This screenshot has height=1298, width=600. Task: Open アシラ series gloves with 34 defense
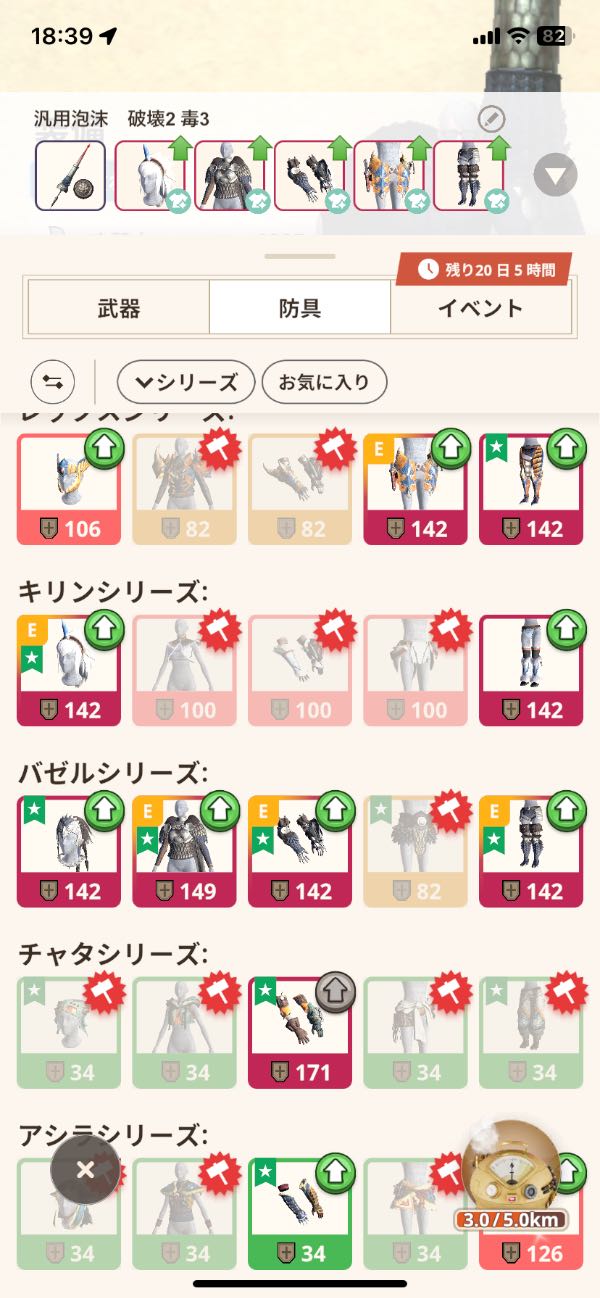point(300,1213)
